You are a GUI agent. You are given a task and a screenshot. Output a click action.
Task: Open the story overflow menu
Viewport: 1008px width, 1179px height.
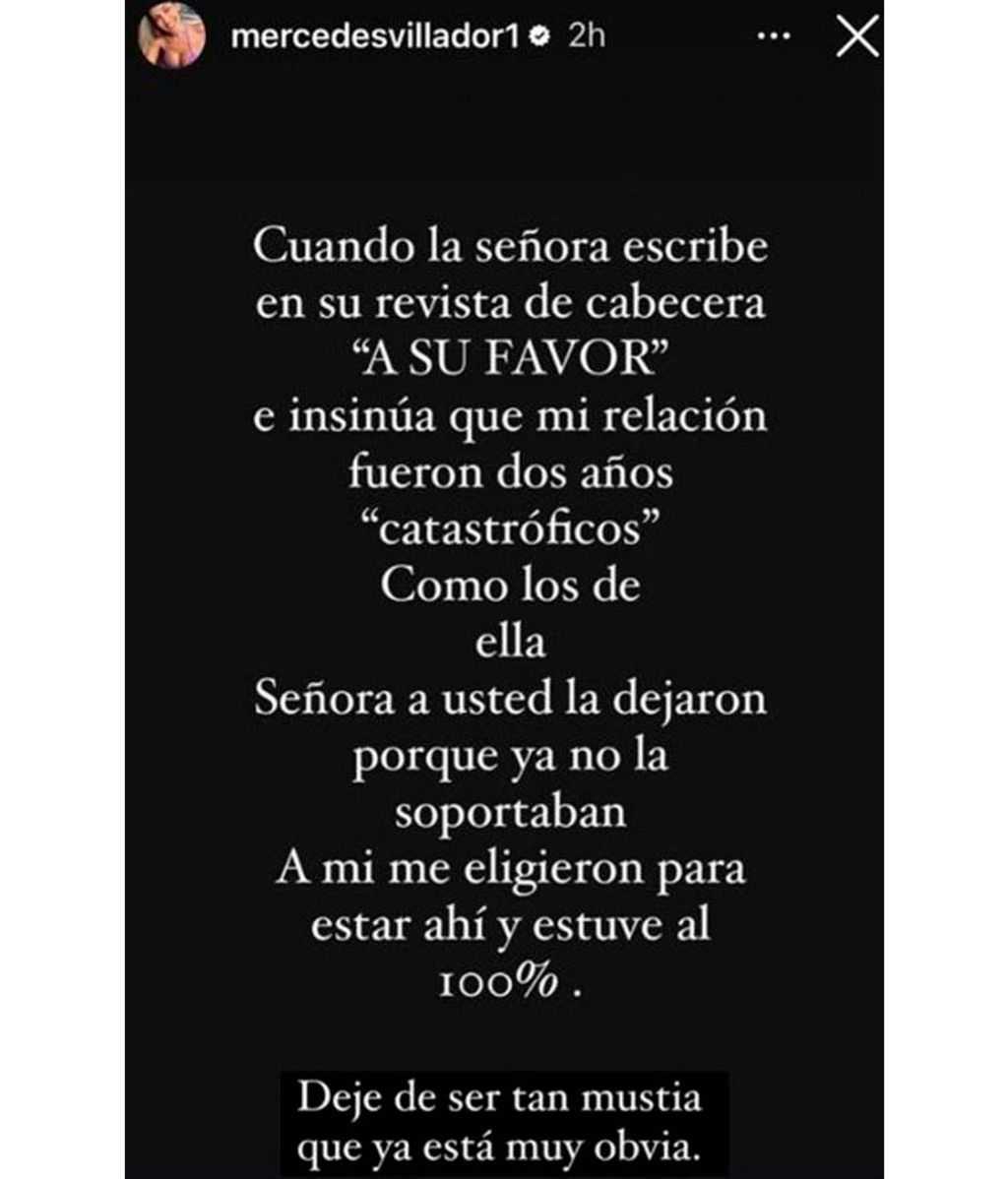773,37
